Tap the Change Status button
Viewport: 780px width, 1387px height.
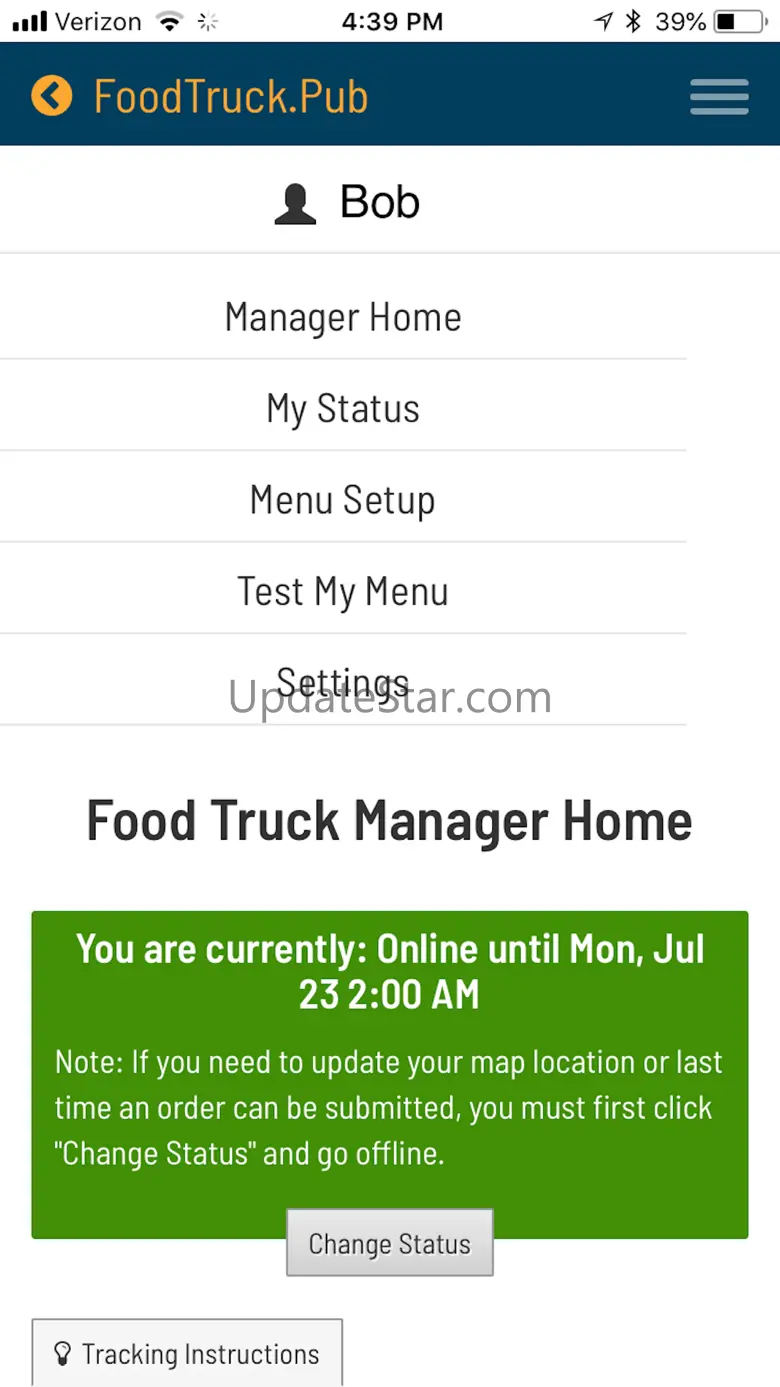click(390, 1243)
